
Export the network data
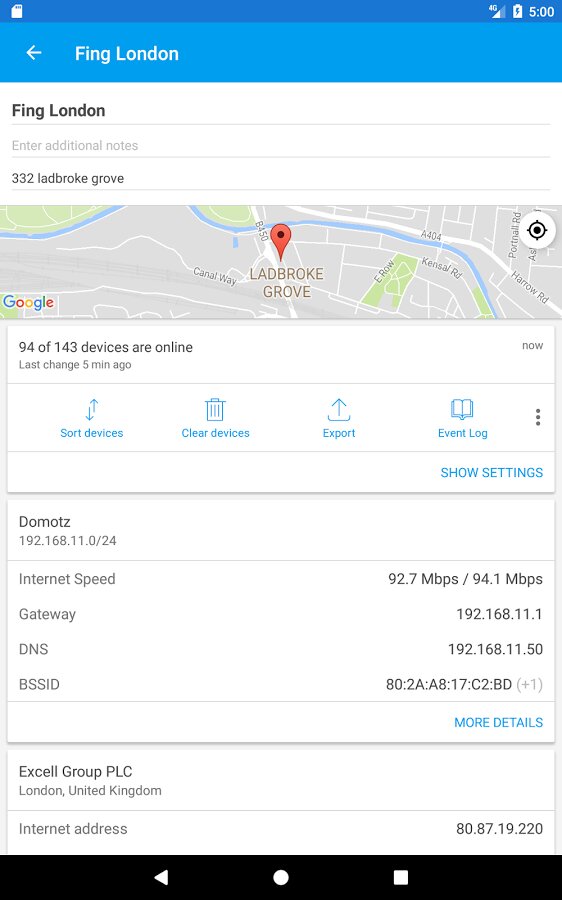(x=339, y=418)
